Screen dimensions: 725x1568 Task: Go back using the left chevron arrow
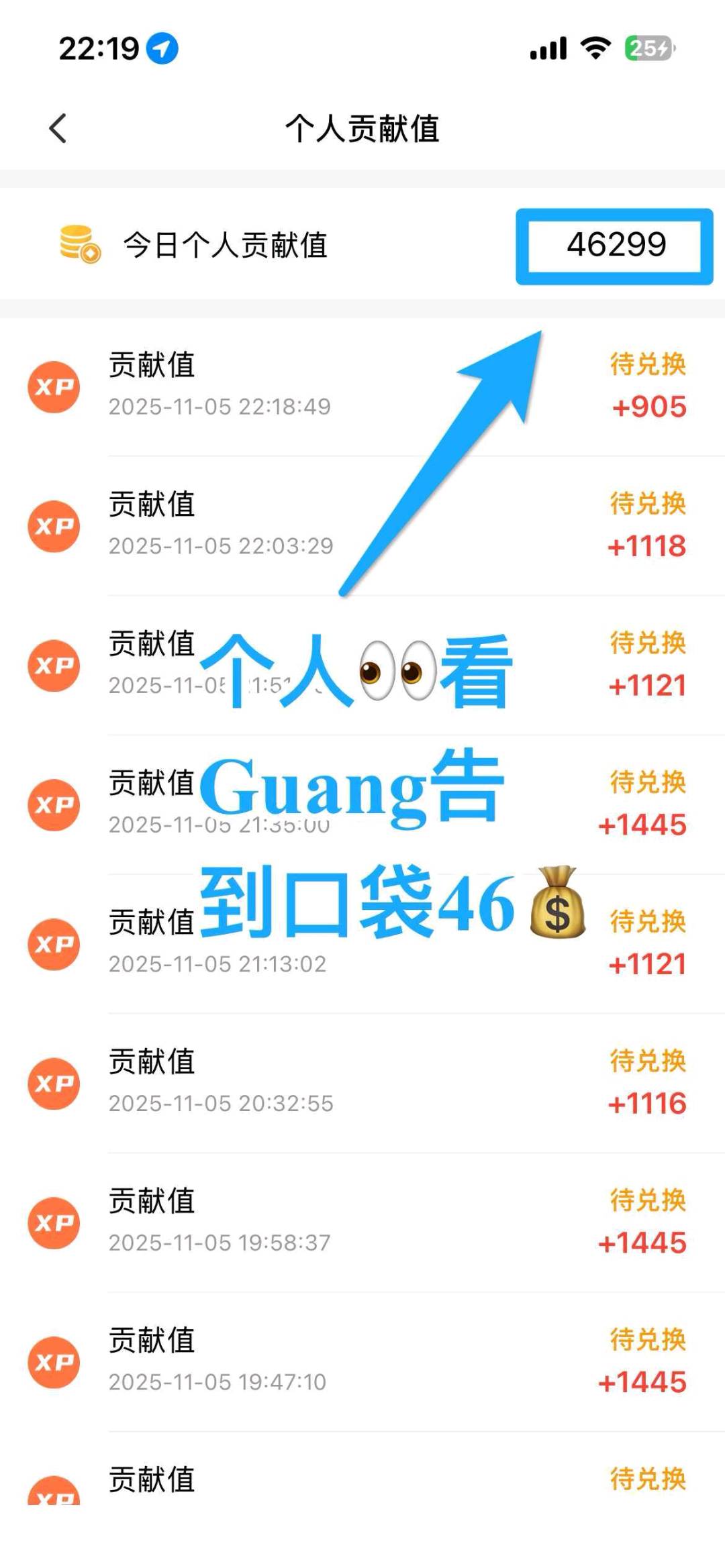click(x=58, y=128)
